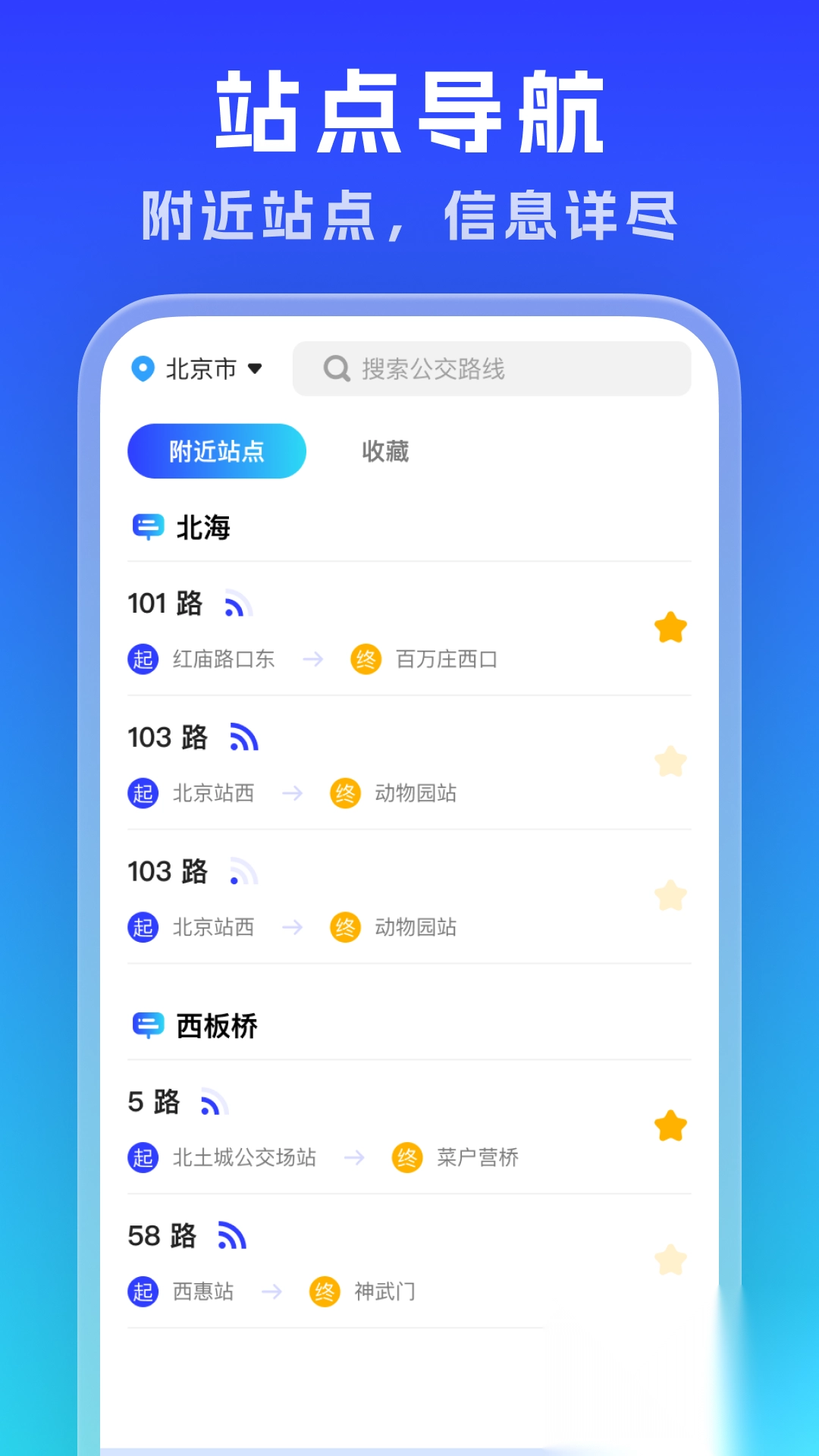Viewport: 819px width, 1456px height.
Task: Click the real-time signal icon next to 101路
Action: pyautogui.click(x=239, y=603)
